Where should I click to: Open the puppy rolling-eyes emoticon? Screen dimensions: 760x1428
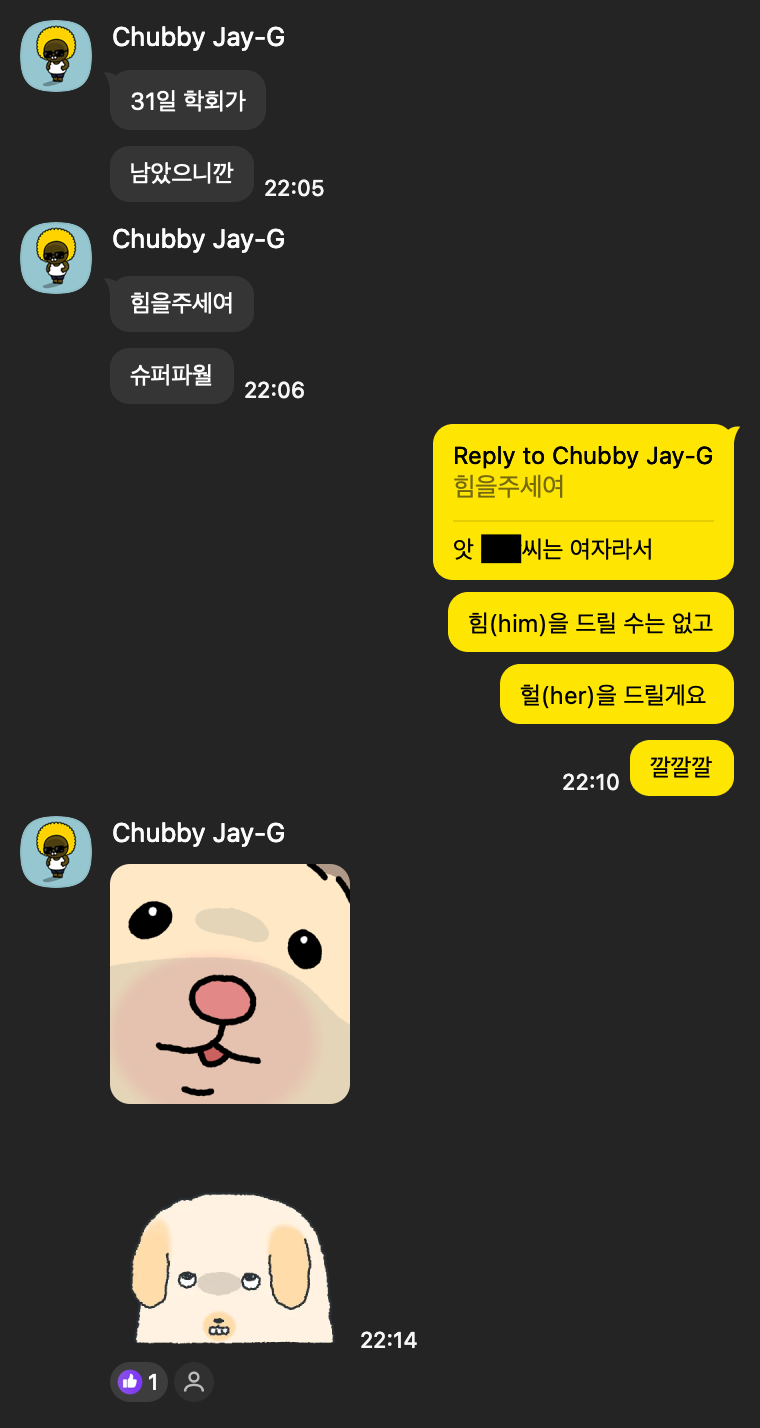click(x=232, y=1268)
